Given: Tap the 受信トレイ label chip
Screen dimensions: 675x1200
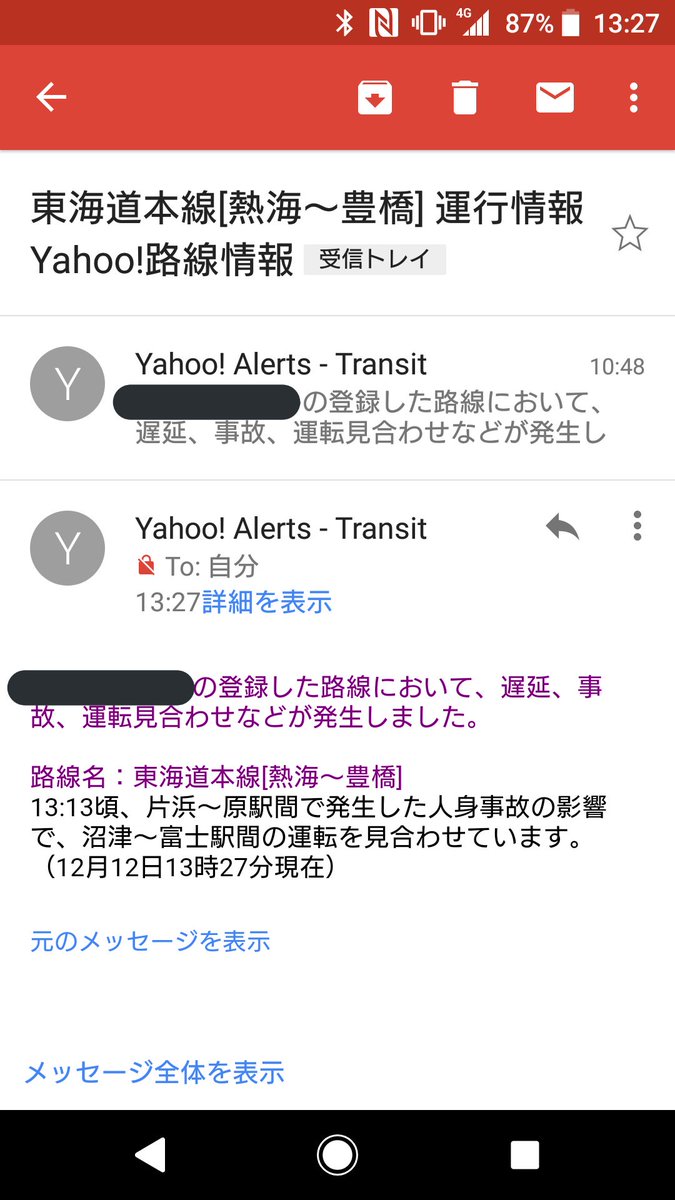Looking at the screenshot, I should (375, 260).
